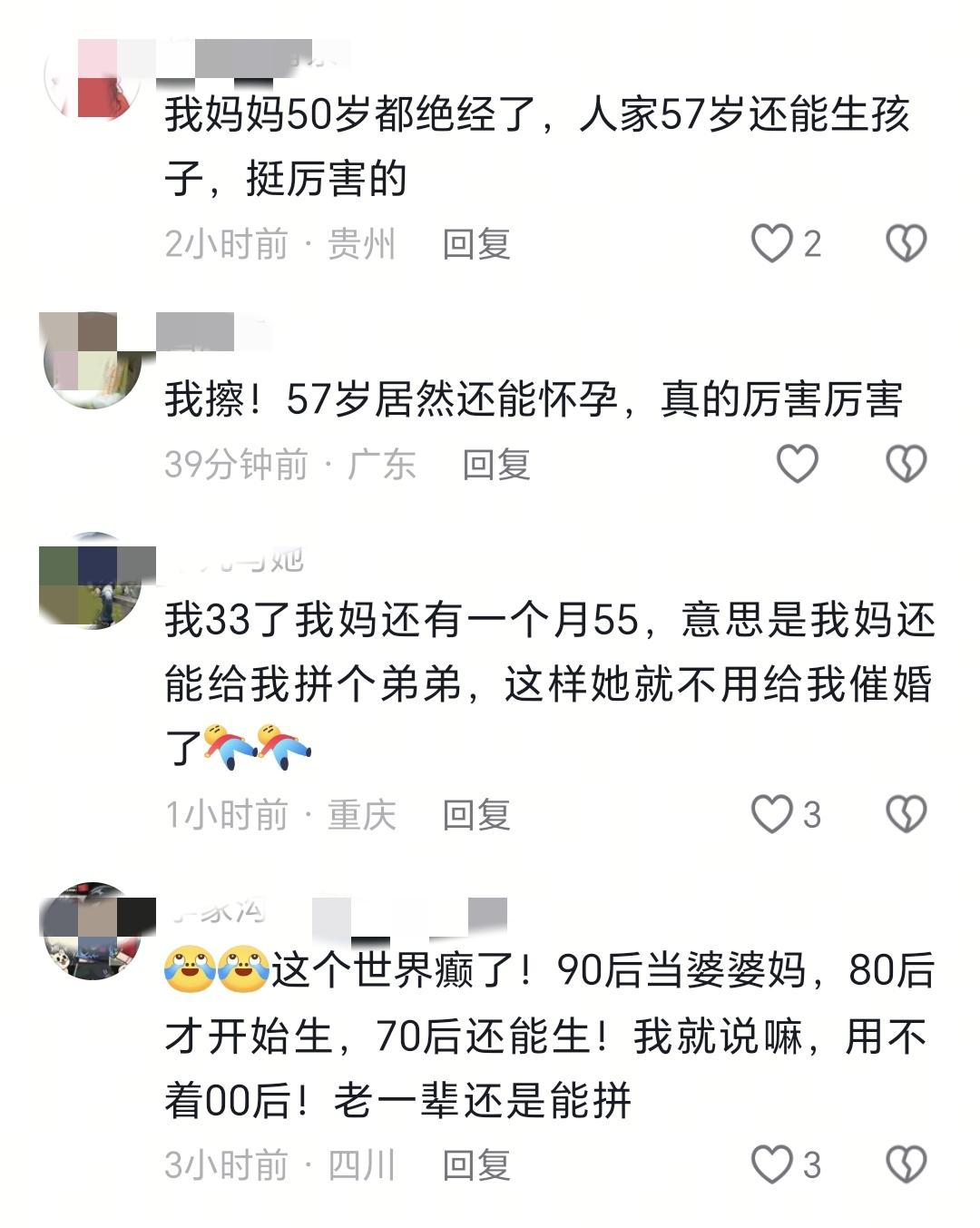Dislike the 四川 comment
The width and height of the screenshot is (980, 1228).
[906, 1164]
